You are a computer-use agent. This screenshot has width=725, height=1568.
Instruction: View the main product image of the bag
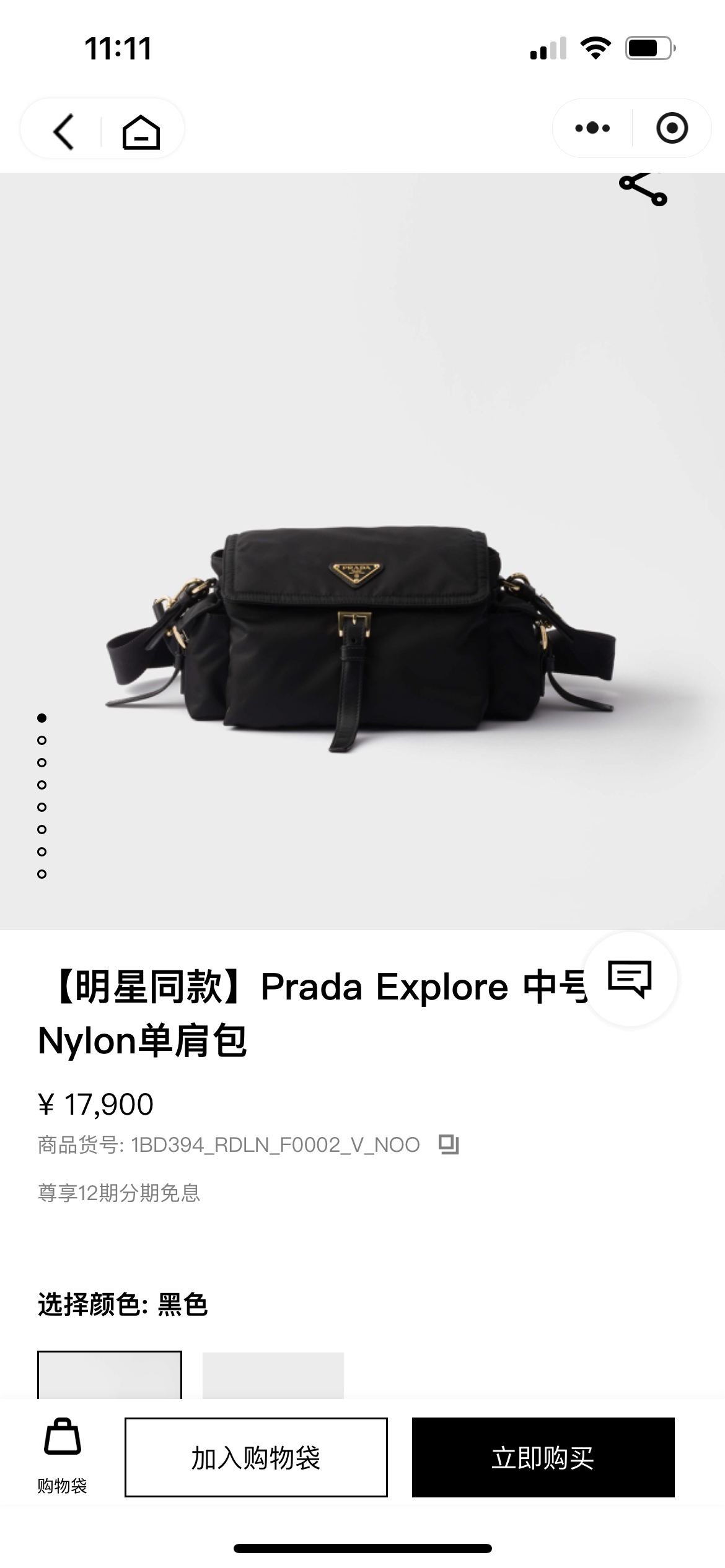click(362, 638)
